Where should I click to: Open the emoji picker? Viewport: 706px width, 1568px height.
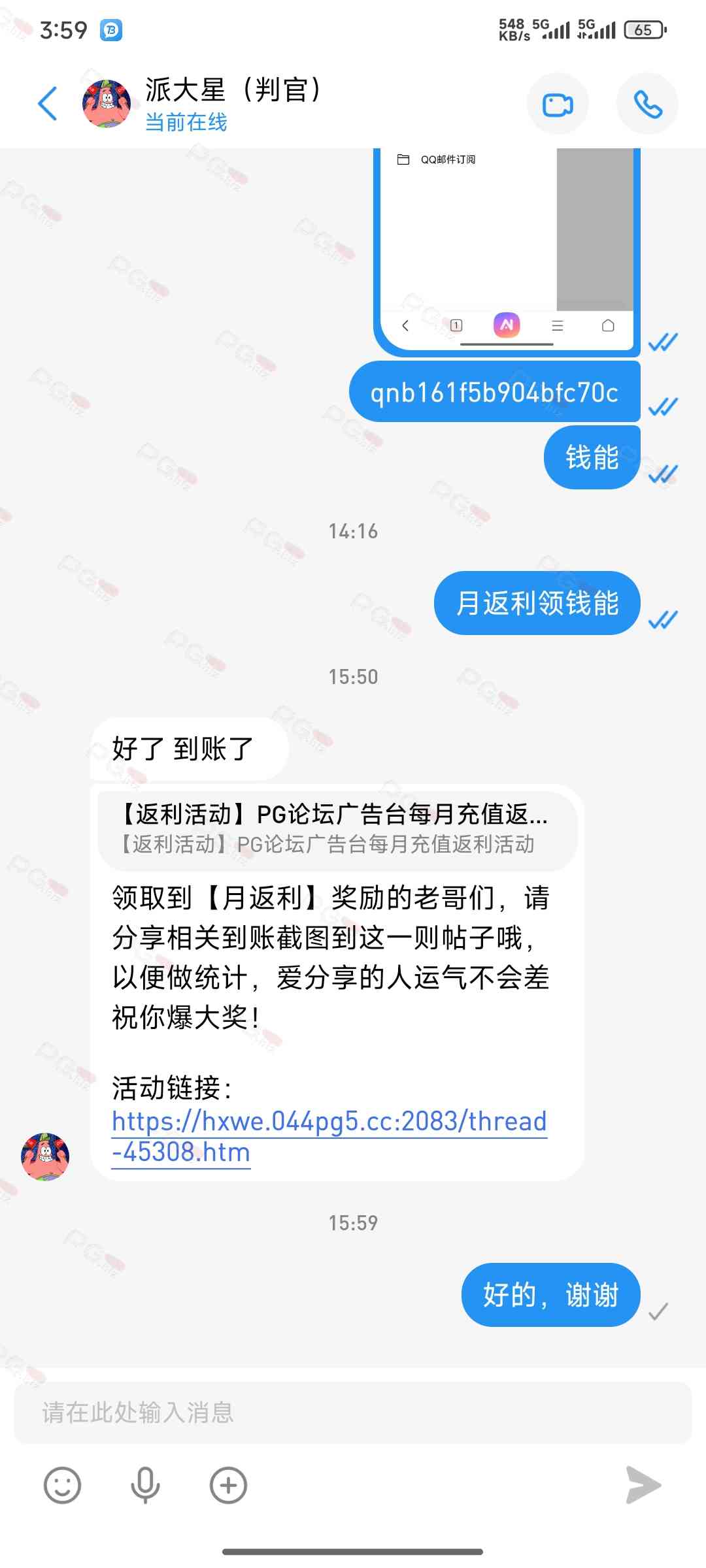[x=62, y=1486]
